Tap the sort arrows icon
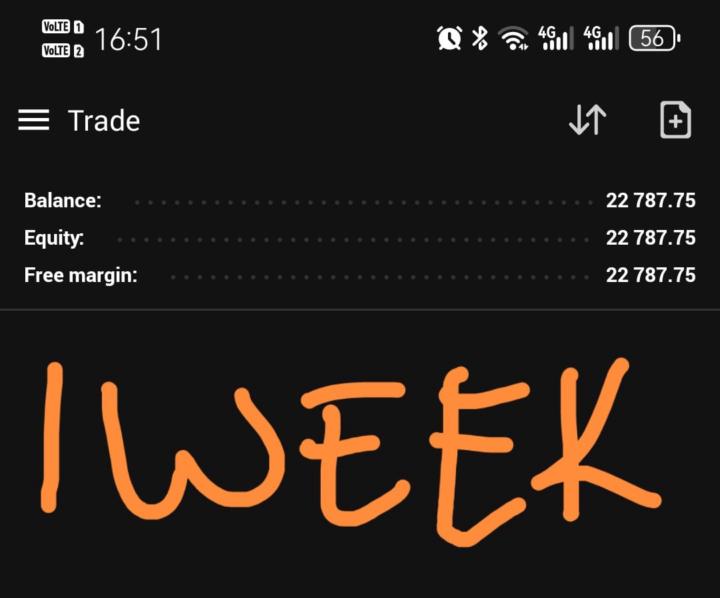 tap(587, 121)
